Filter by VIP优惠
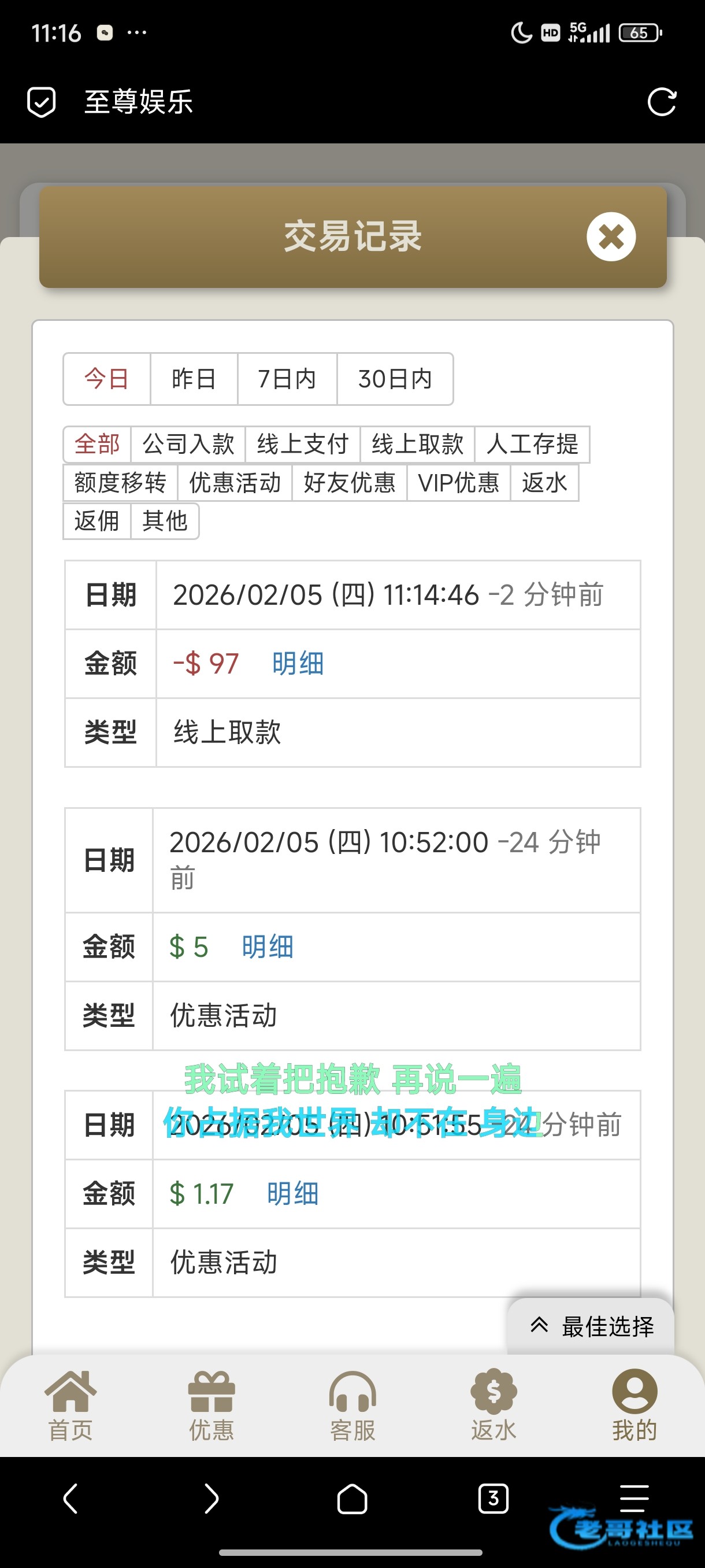The image size is (705, 1568). pyautogui.click(x=458, y=483)
